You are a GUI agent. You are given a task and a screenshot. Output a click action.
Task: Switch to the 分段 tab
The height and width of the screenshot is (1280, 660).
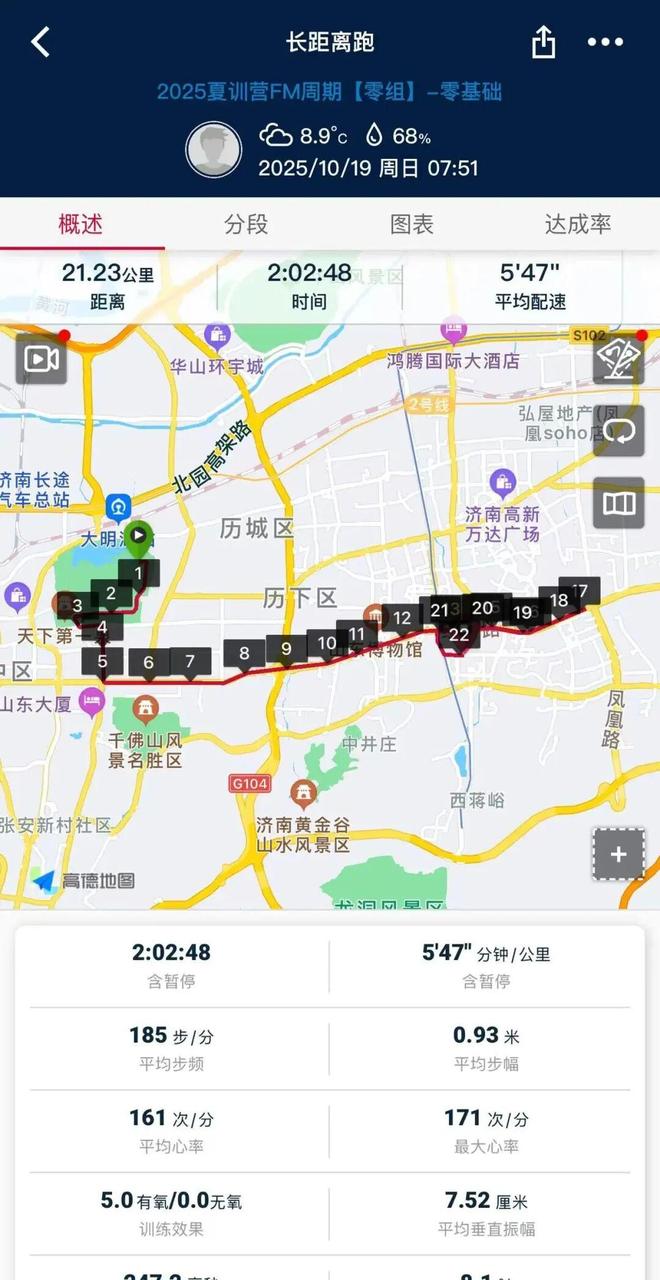[x=246, y=224]
